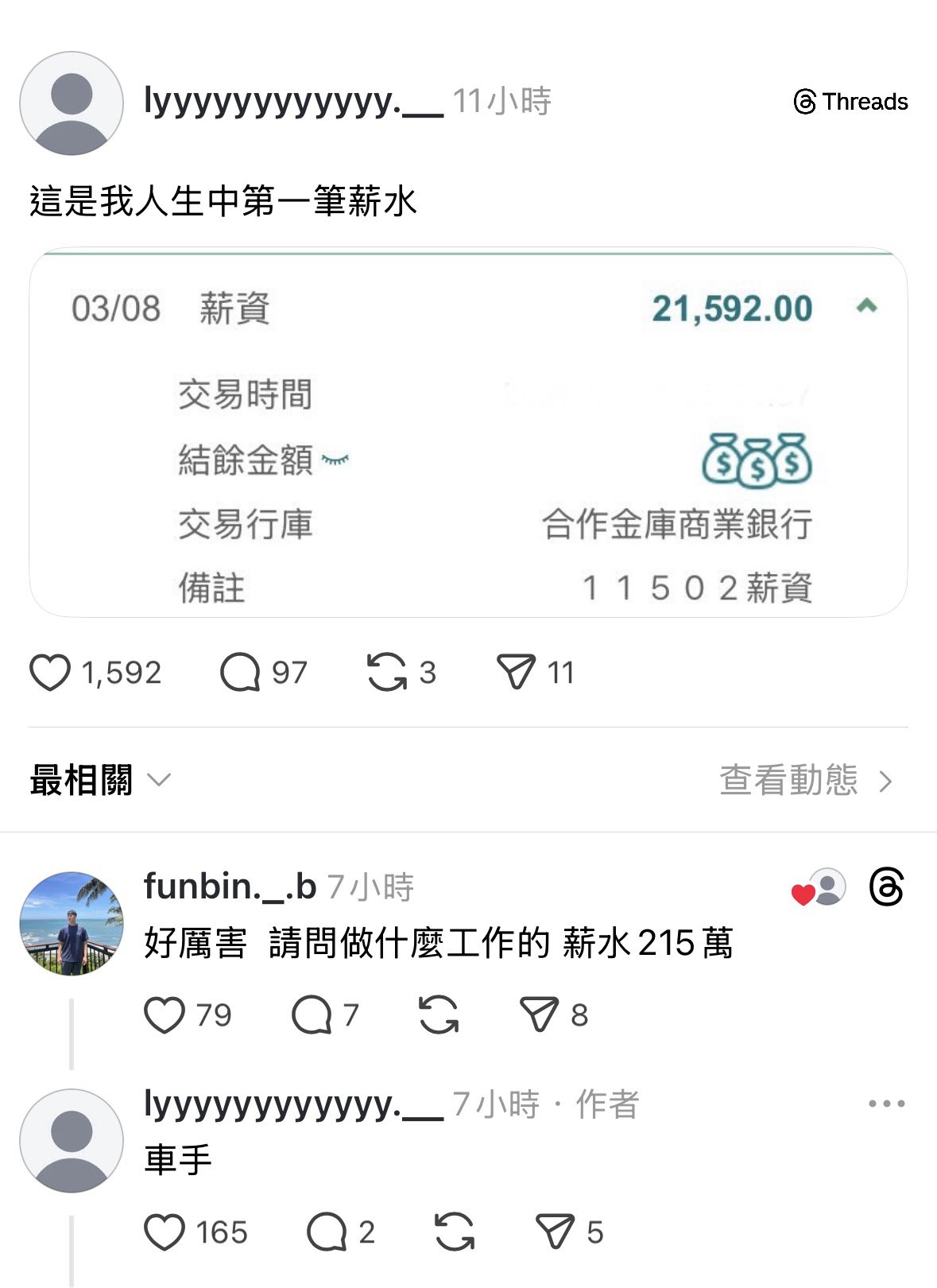
Task: Reply to funbin._.b's comment
Action: tap(312, 1015)
